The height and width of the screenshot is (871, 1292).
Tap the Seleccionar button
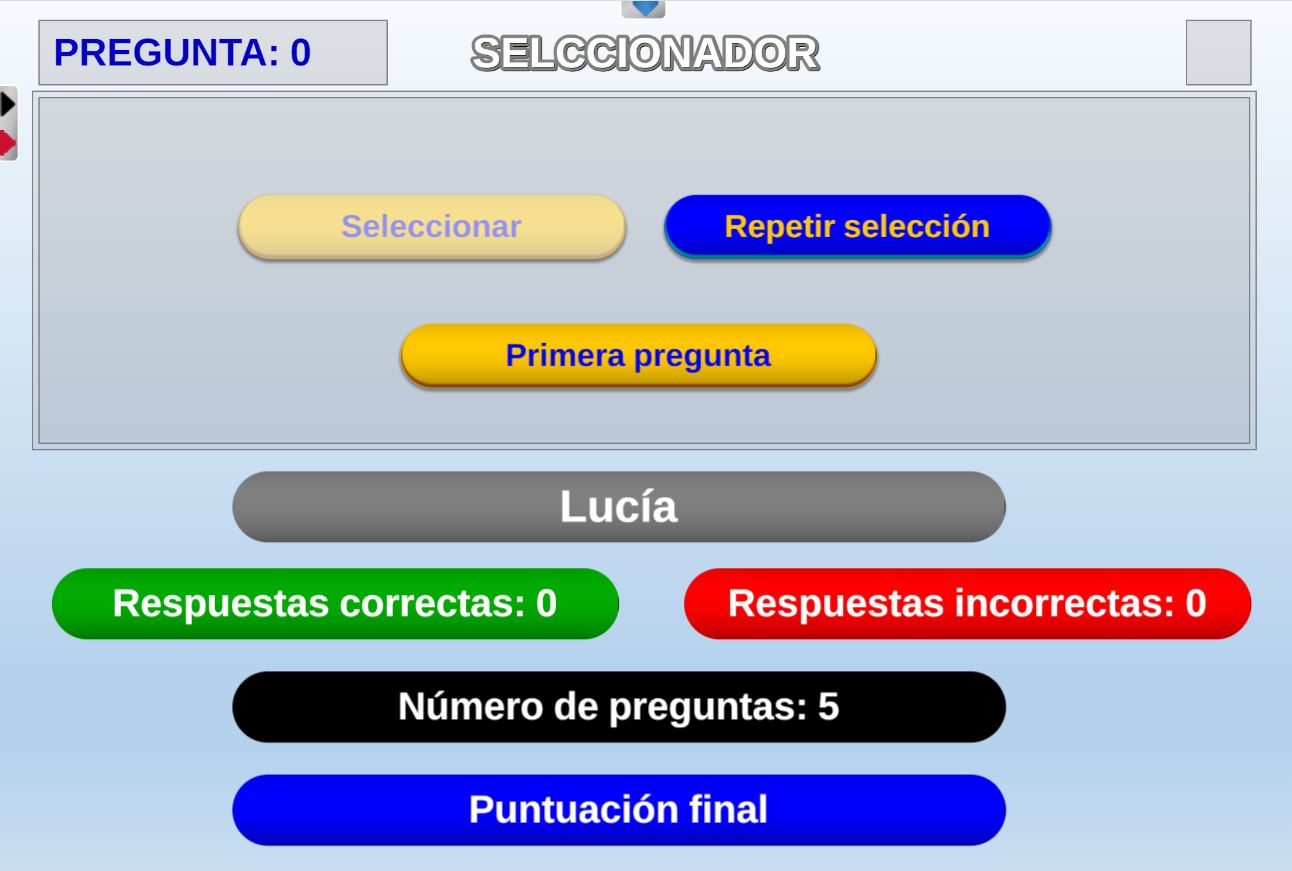click(x=431, y=227)
